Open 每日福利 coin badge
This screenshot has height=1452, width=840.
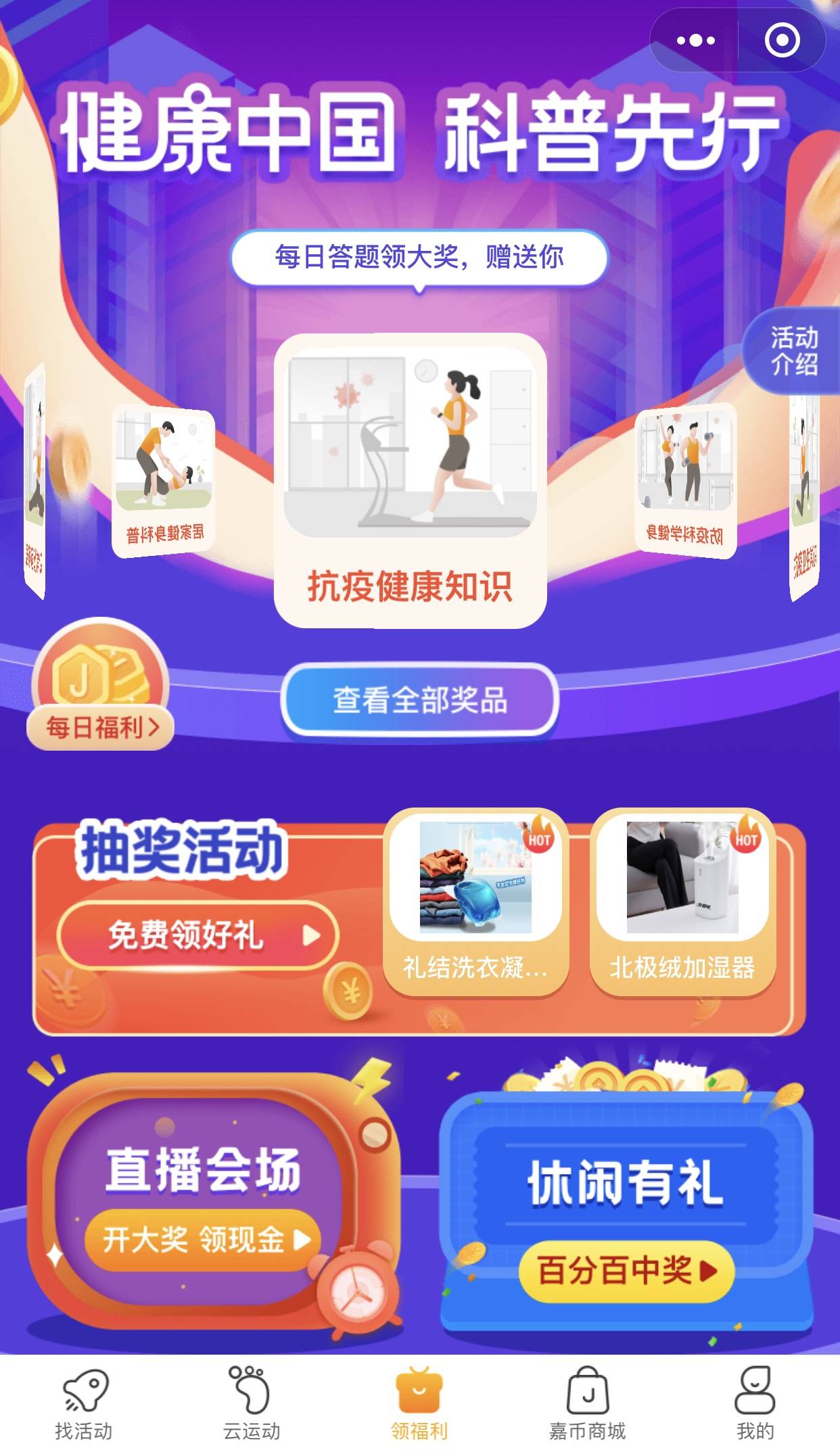(100, 684)
